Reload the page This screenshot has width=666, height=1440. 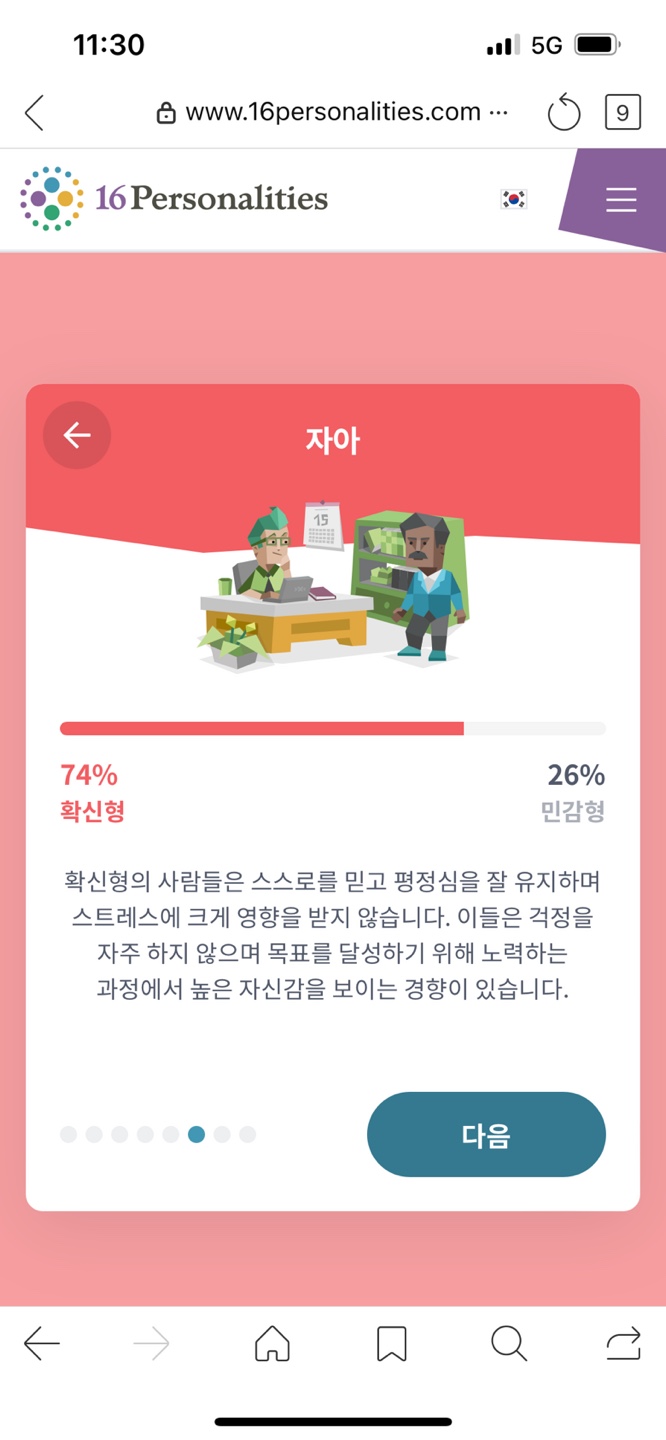(x=564, y=113)
